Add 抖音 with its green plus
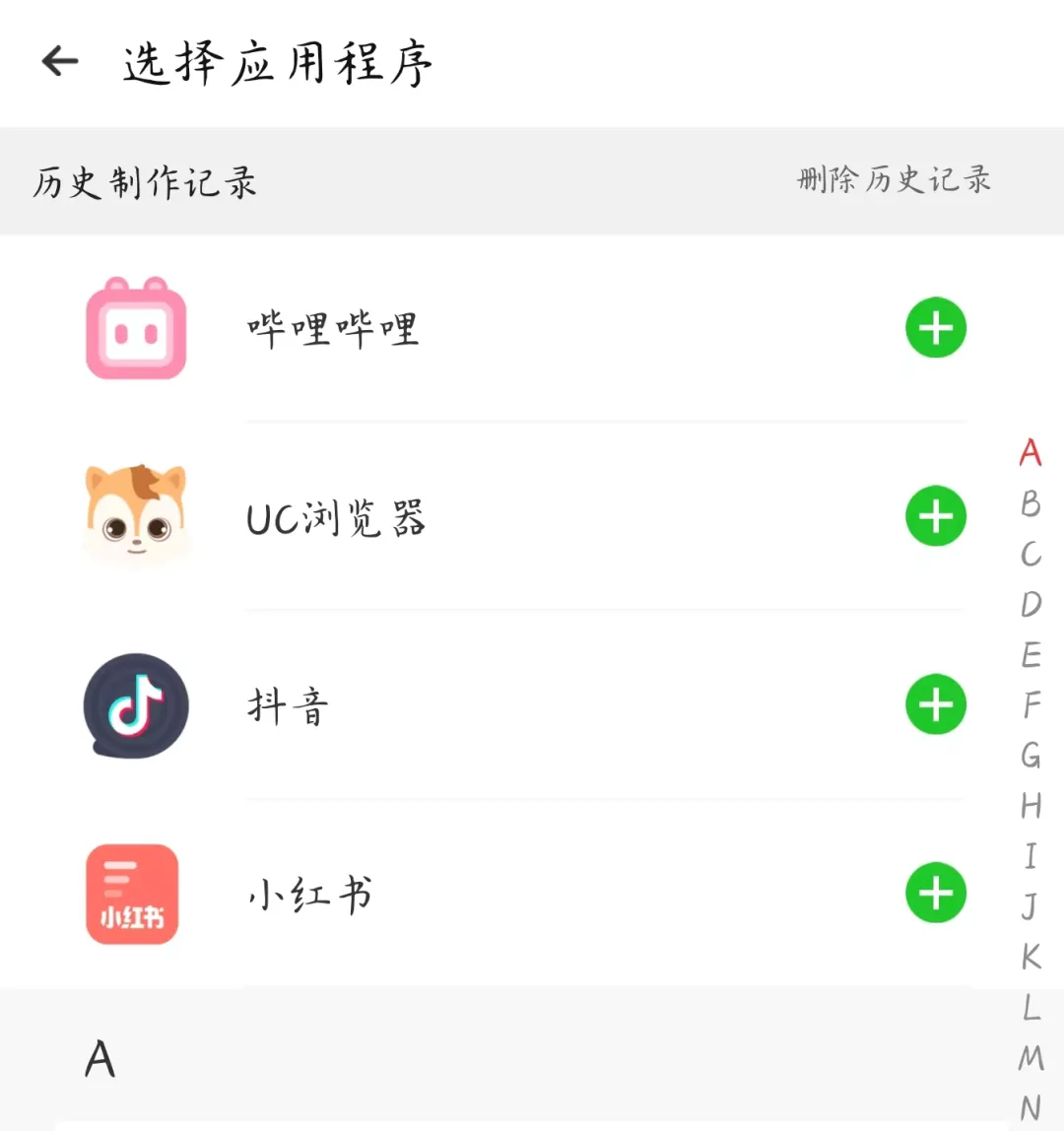 [x=935, y=704]
